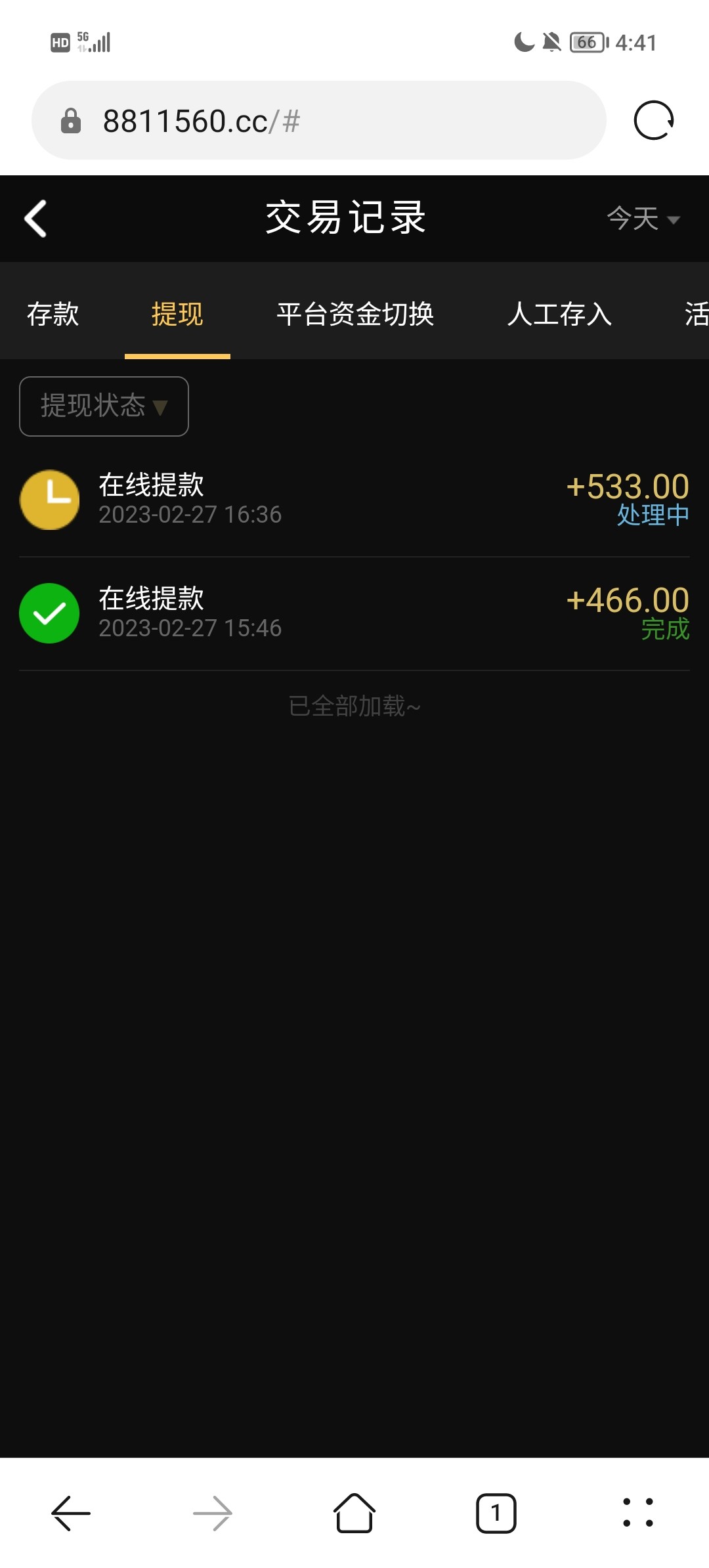Go back from 交易记录 page
Screen dimensions: 709x1568
[36, 218]
